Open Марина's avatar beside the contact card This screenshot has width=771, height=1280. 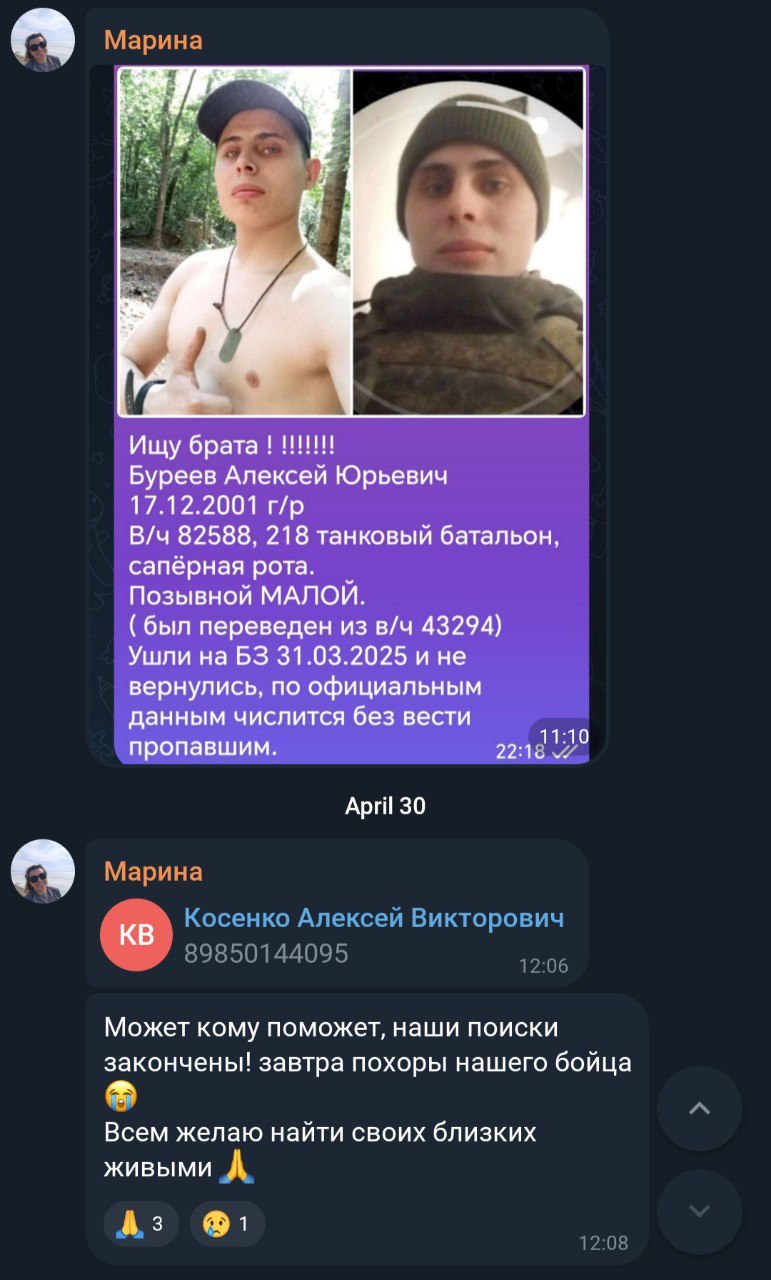point(42,871)
